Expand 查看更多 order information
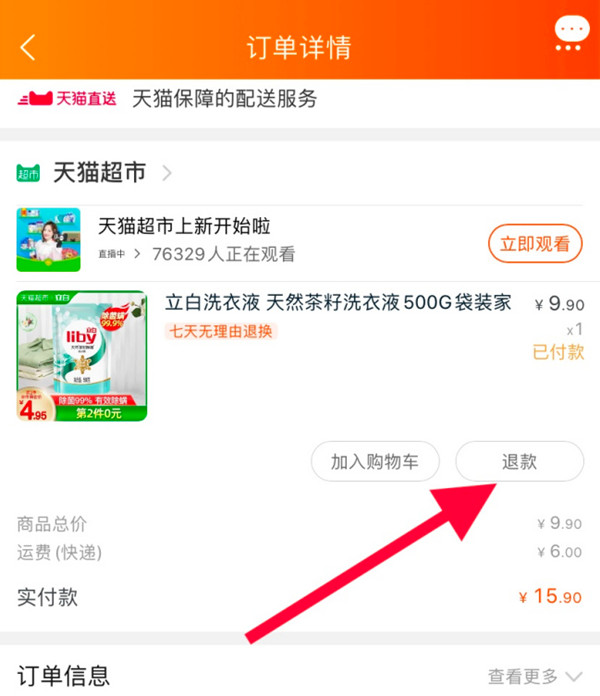 [534, 676]
